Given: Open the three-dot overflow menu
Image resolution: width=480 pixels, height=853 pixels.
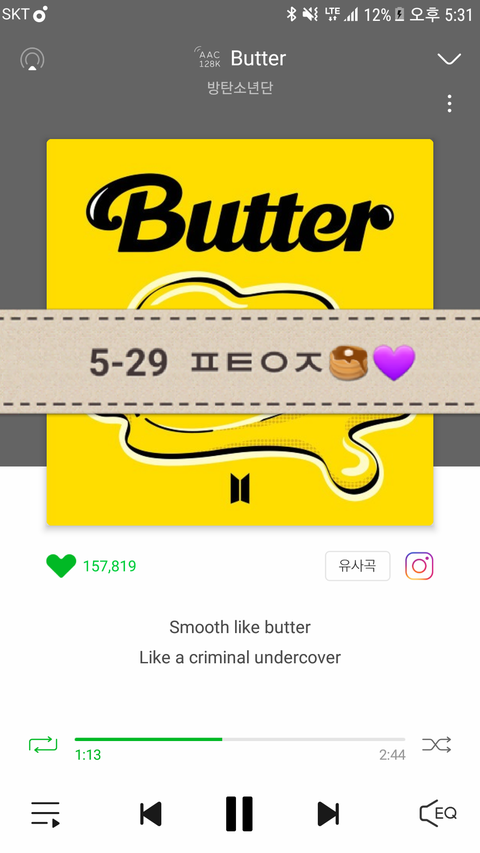Looking at the screenshot, I should 450,103.
